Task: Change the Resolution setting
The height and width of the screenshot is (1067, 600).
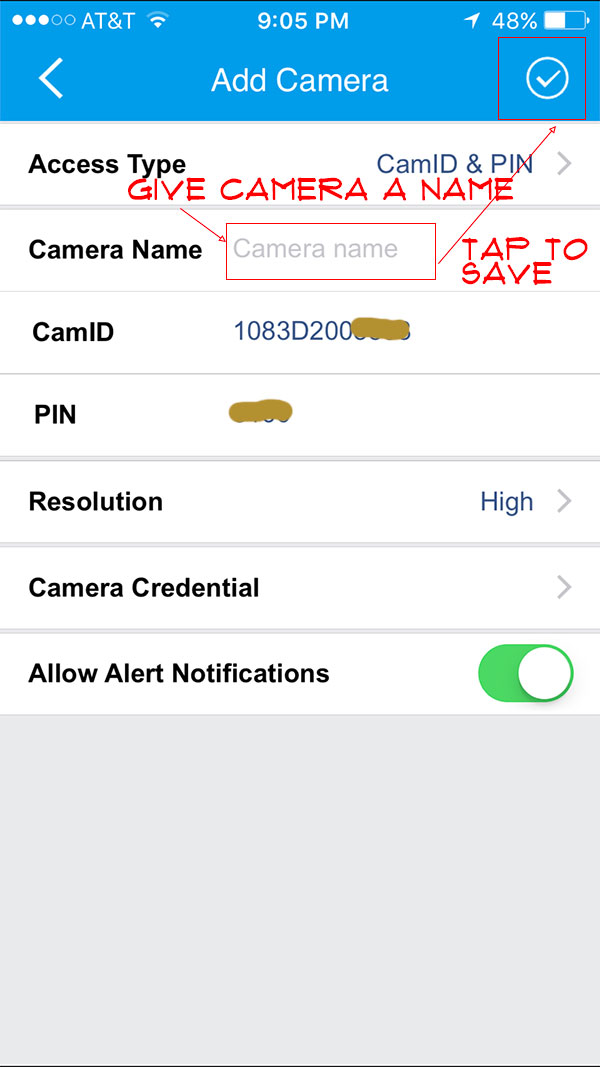Action: (x=300, y=502)
